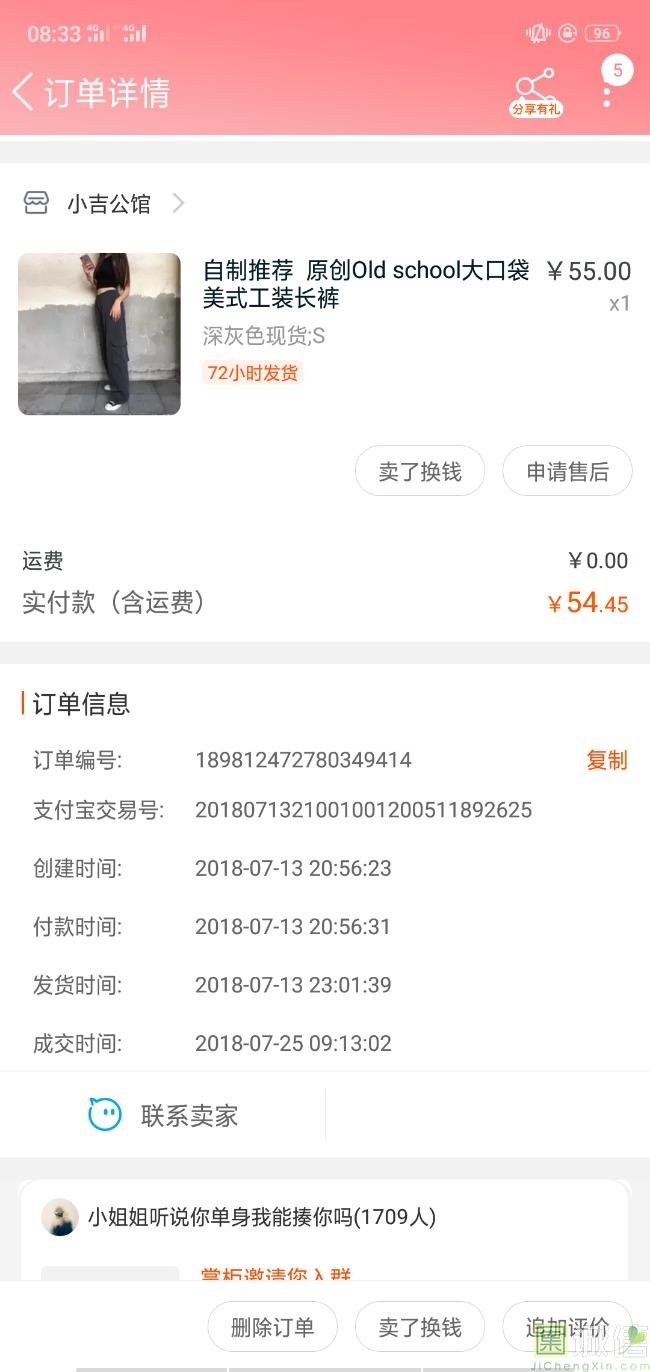Open the 小吉公馆 shop page
This screenshot has width=650, height=1372.
tap(108, 204)
